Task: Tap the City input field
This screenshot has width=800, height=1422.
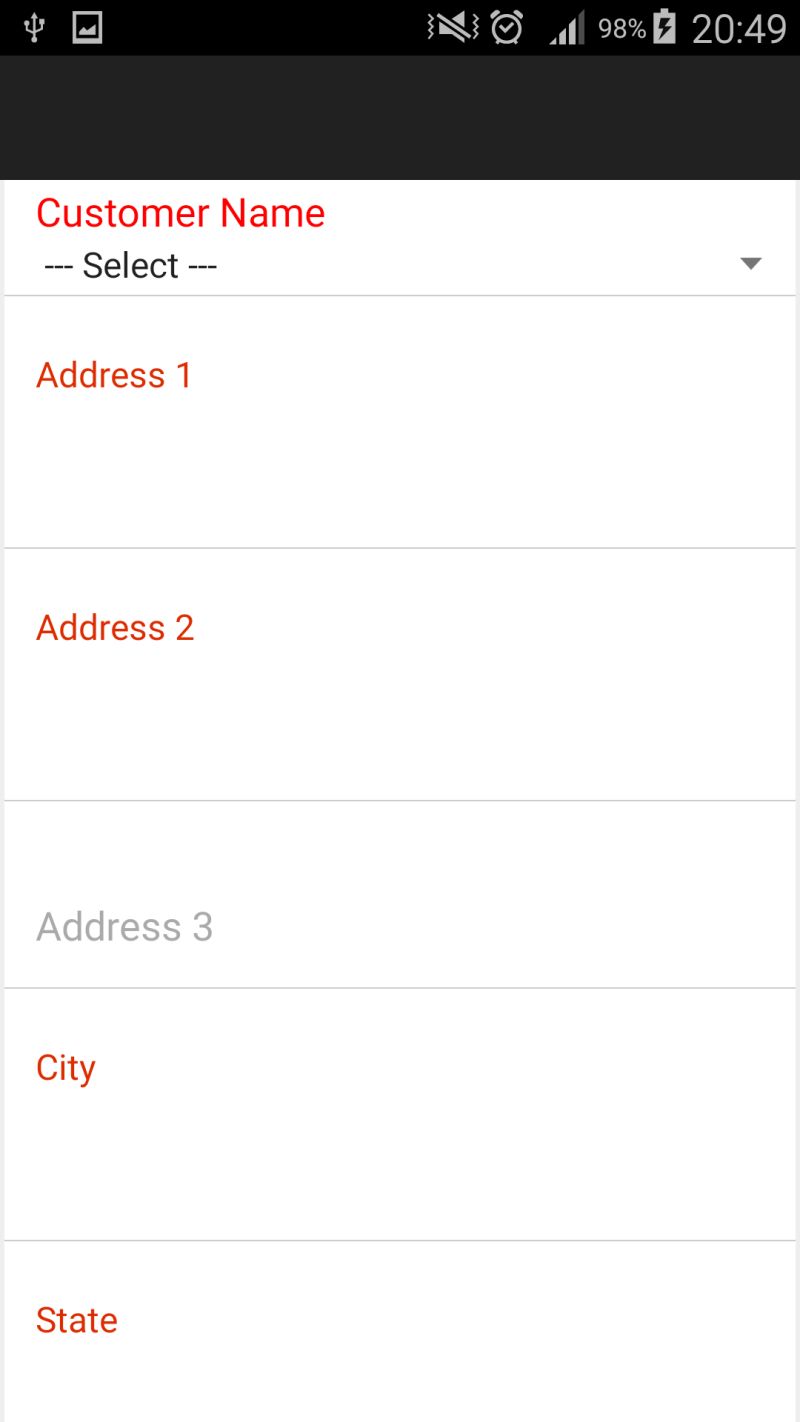Action: (400, 1140)
